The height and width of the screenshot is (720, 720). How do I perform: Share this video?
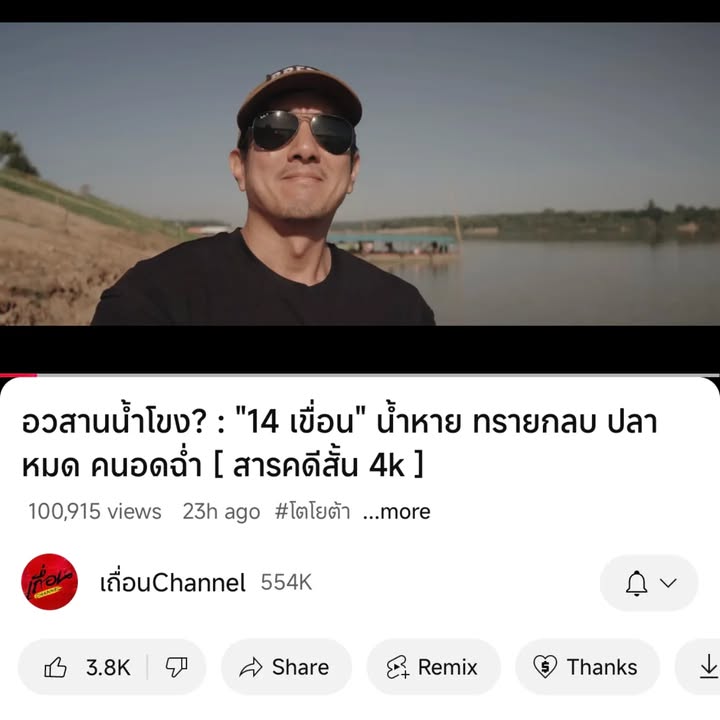pos(286,667)
